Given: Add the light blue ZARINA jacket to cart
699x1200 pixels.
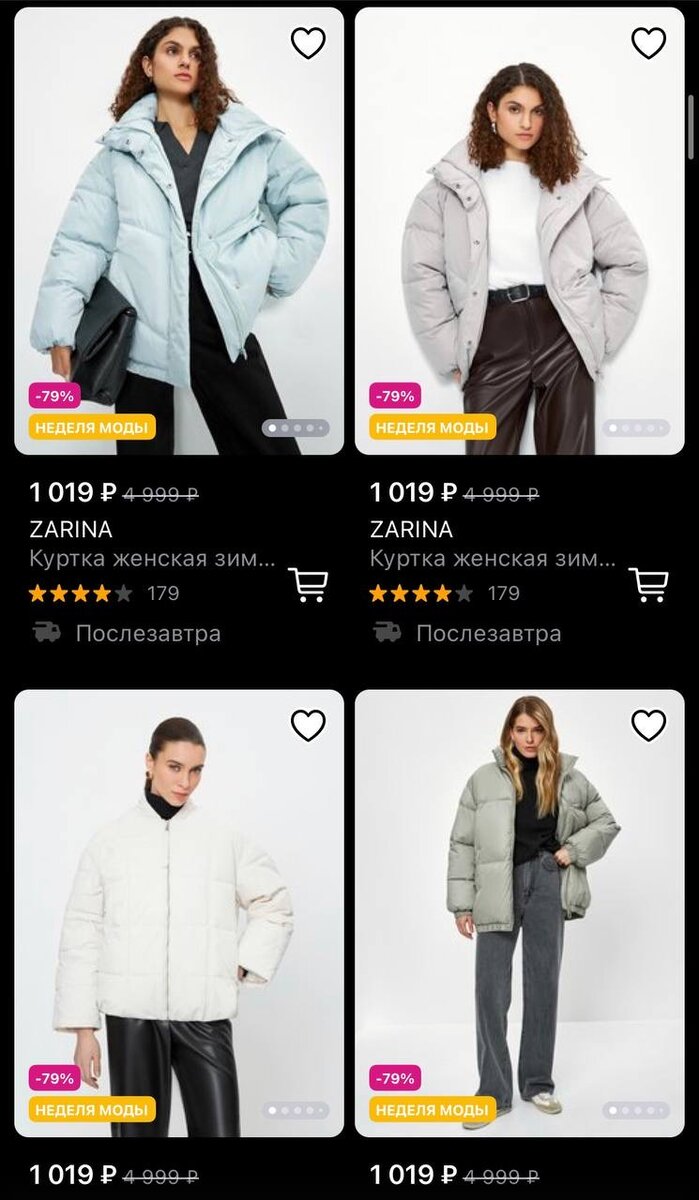Looking at the screenshot, I should (308, 584).
